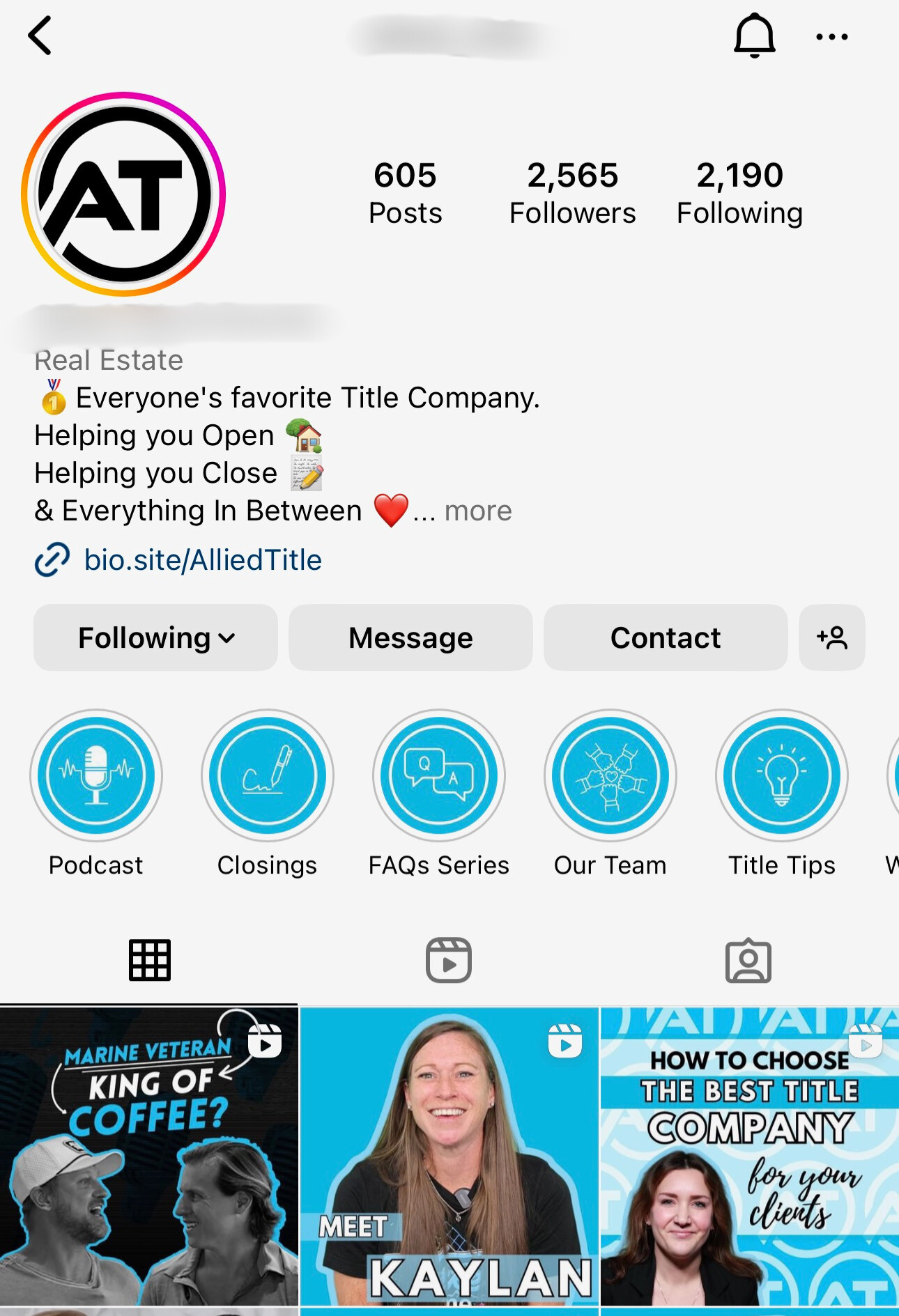The height and width of the screenshot is (1316, 899).
Task: View the FAQs Series highlight
Action: pyautogui.click(x=439, y=775)
